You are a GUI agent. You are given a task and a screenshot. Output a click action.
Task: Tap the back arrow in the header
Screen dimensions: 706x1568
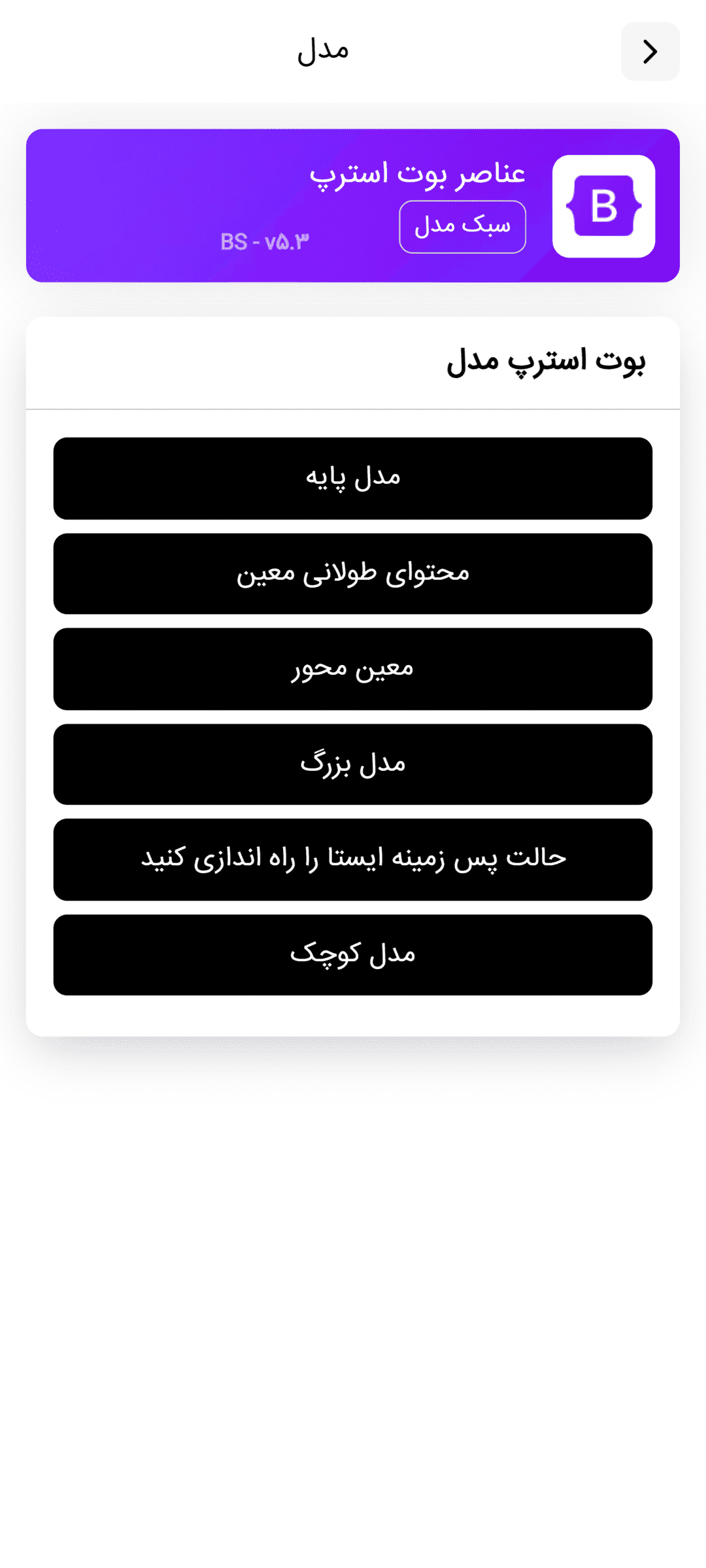coord(650,51)
